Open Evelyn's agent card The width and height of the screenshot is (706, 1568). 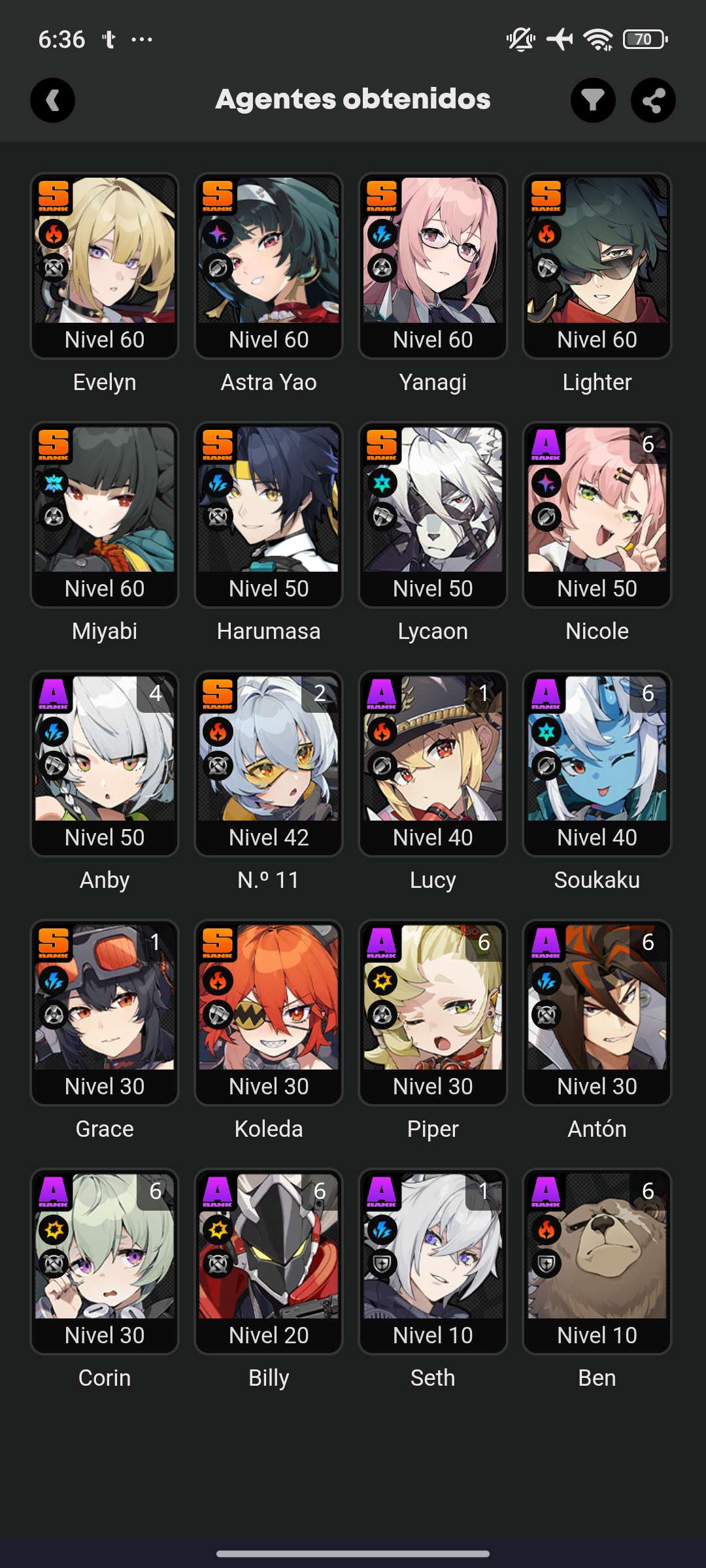pos(105,265)
